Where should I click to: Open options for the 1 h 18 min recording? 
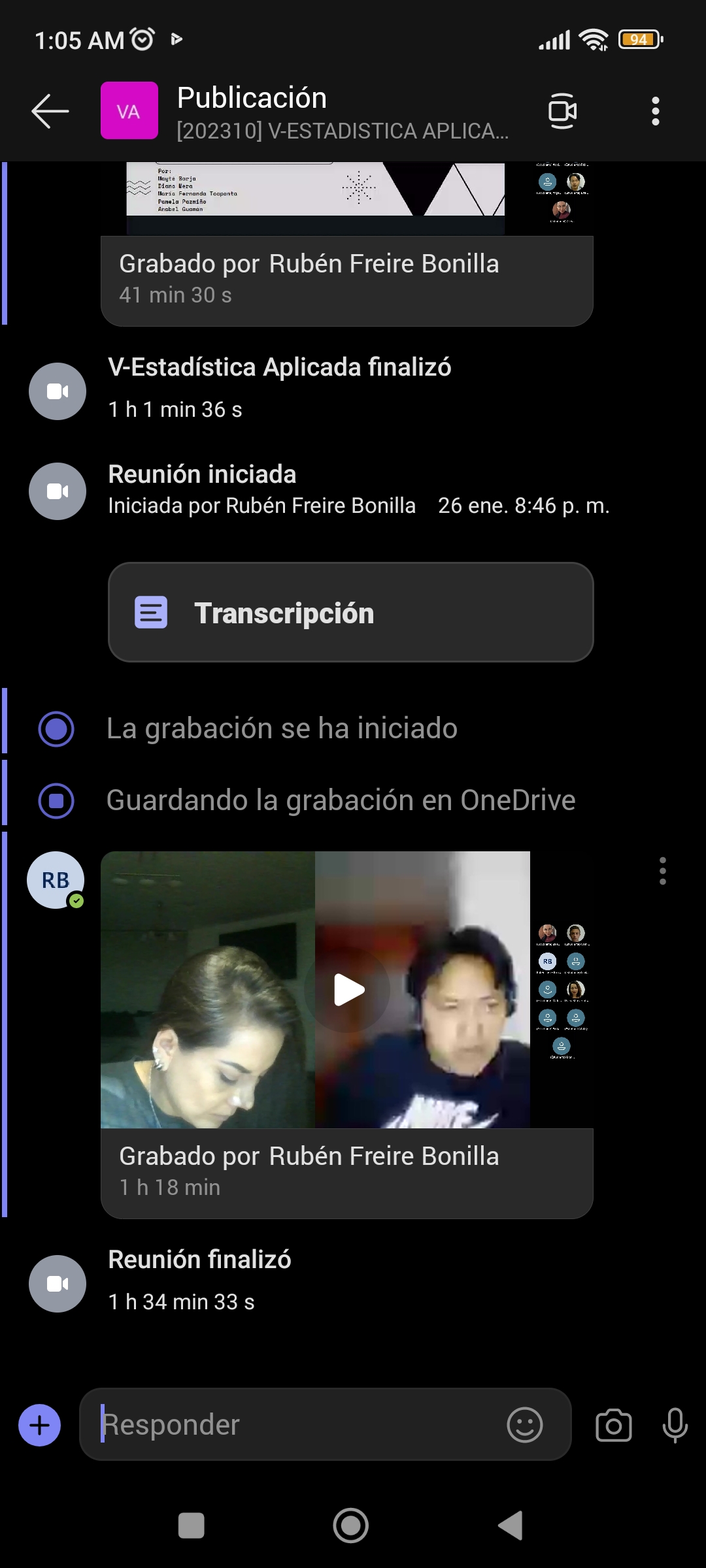tap(662, 871)
